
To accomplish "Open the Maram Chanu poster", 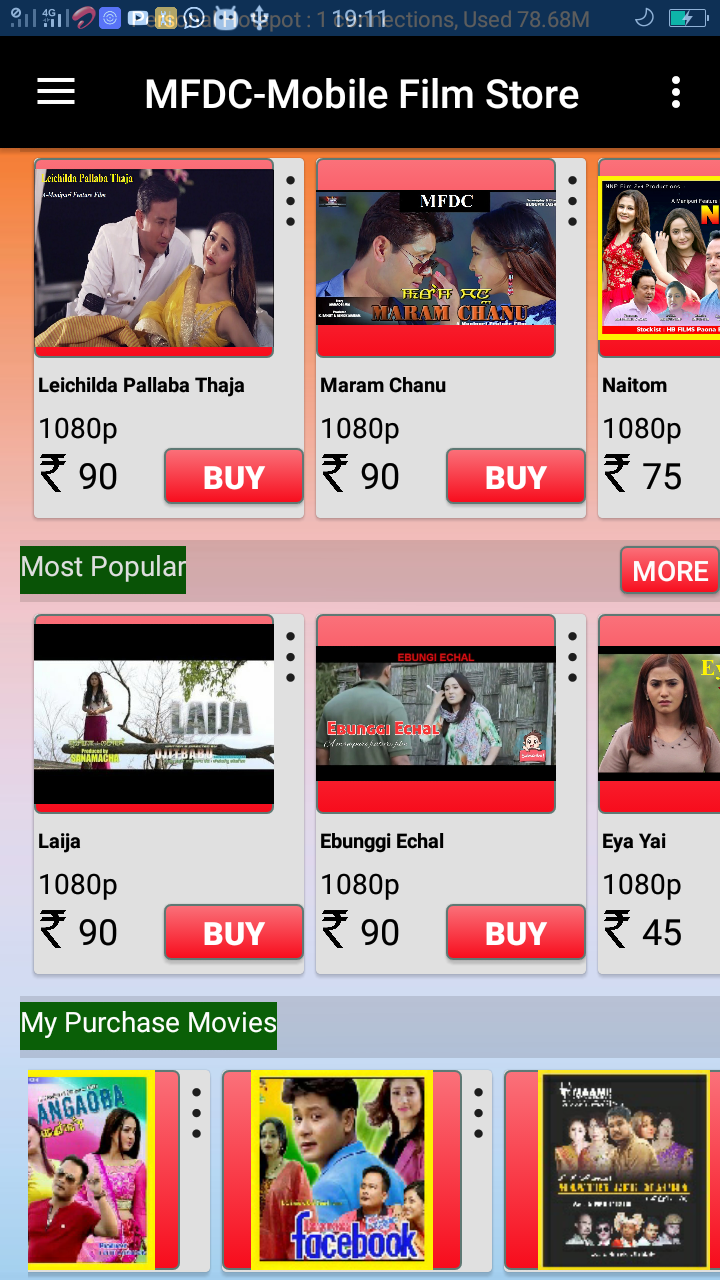I will tap(435, 257).
